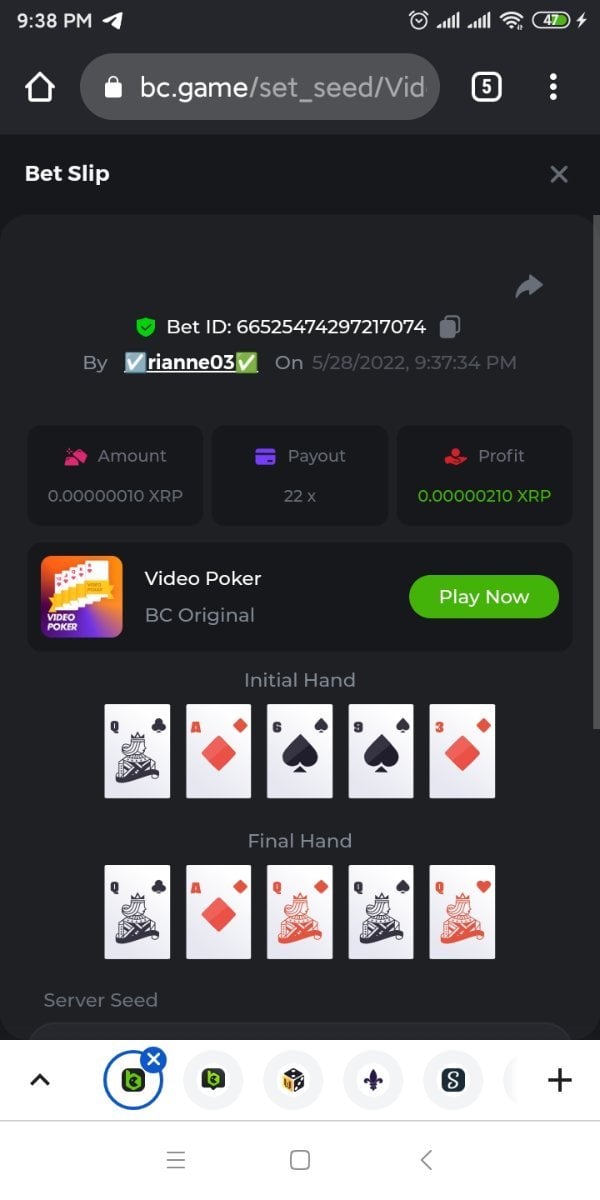The height and width of the screenshot is (1200, 600).
Task: Tap Play Now for Video Poker
Action: tap(483, 597)
